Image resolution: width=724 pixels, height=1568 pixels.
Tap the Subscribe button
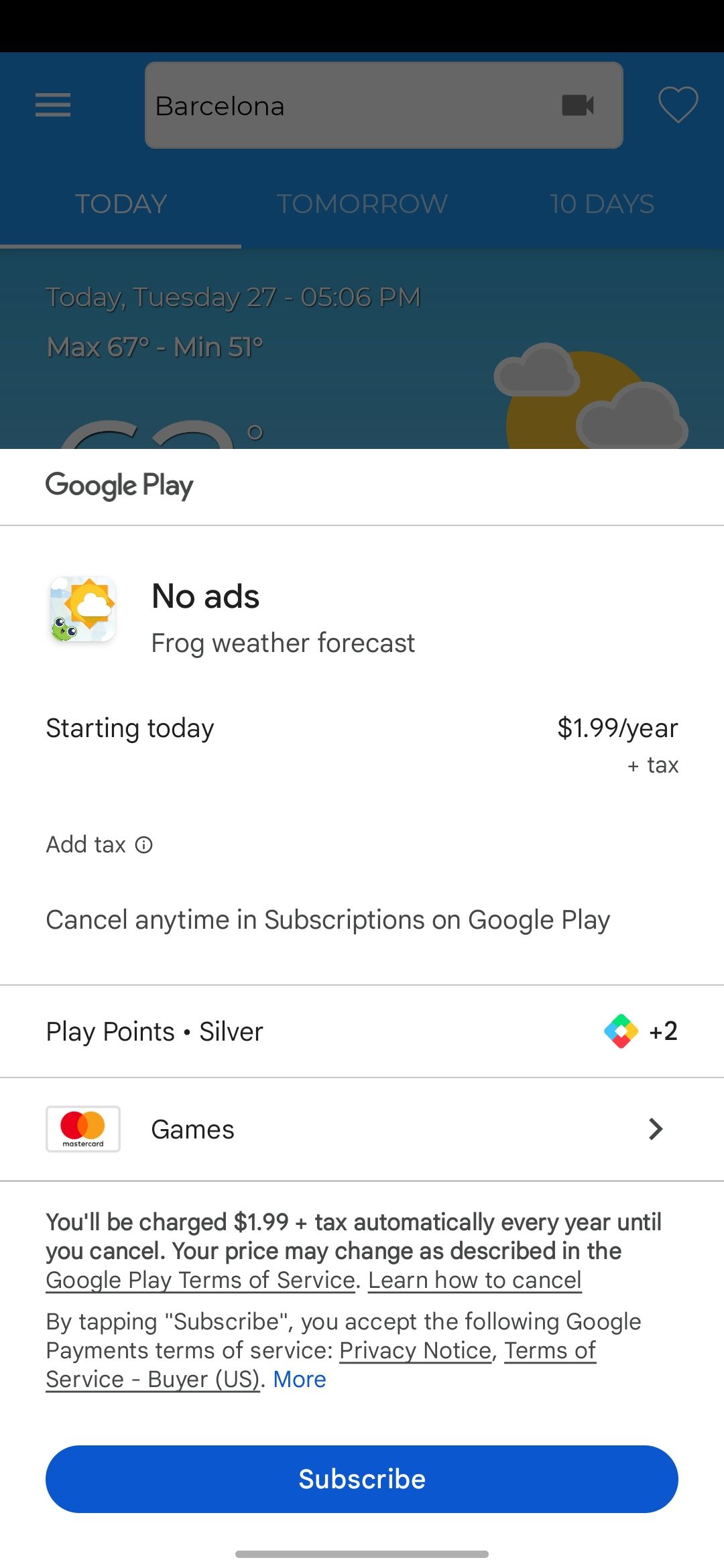point(362,1479)
